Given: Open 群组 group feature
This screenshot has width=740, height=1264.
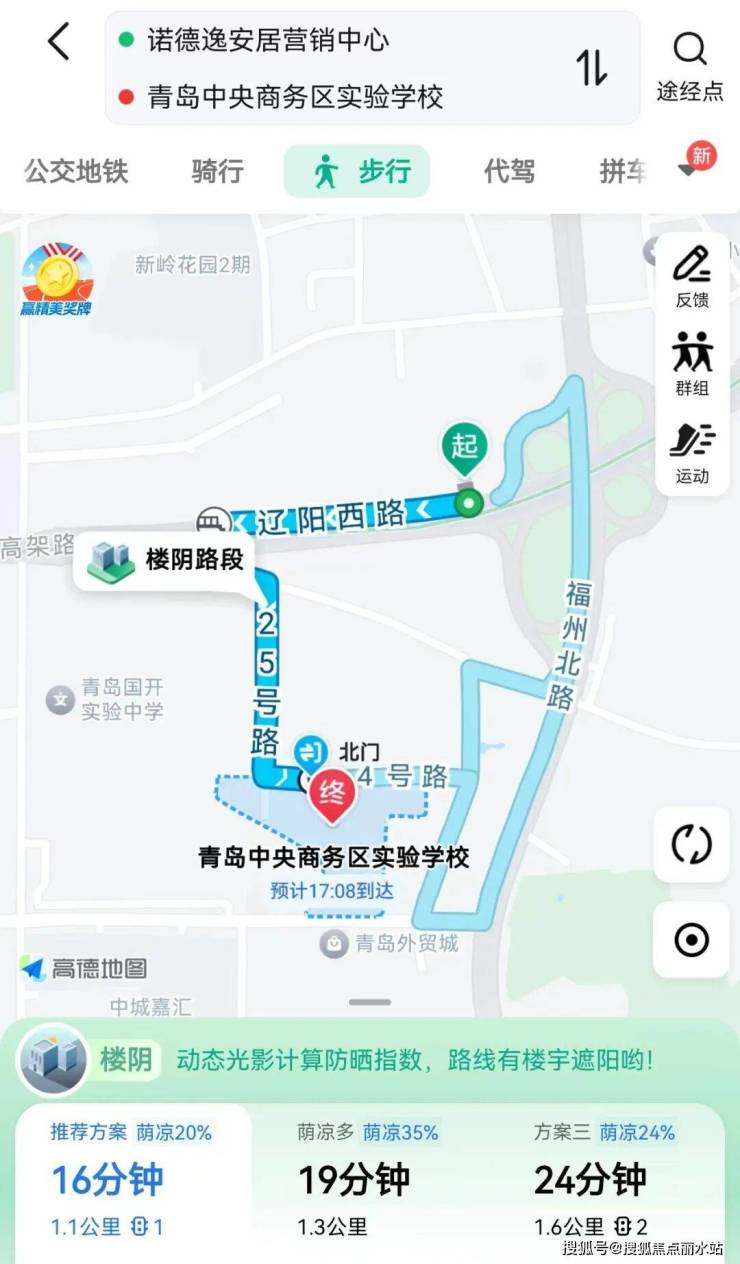Looking at the screenshot, I should pyautogui.click(x=692, y=363).
